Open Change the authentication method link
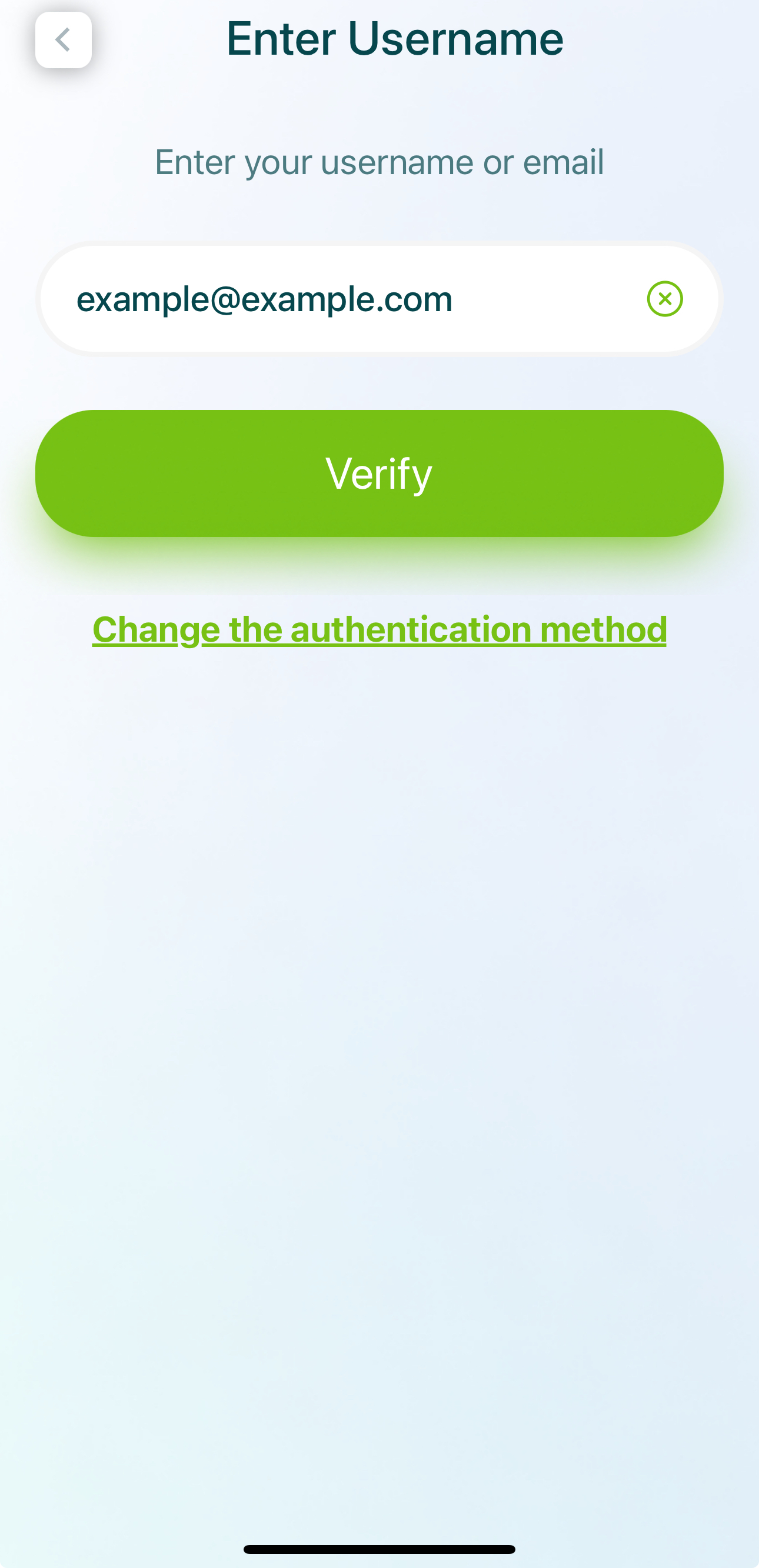The height and width of the screenshot is (1568, 759). (379, 629)
